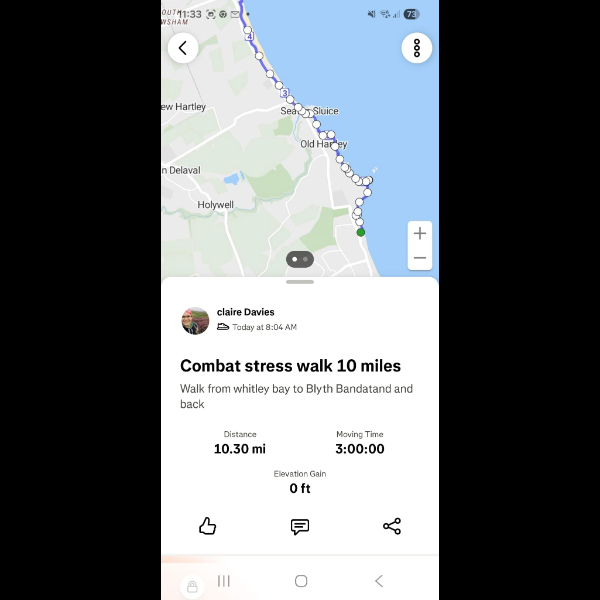Tap the map page indicator dots
Viewport: 600px width, 600px height.
tap(300, 259)
